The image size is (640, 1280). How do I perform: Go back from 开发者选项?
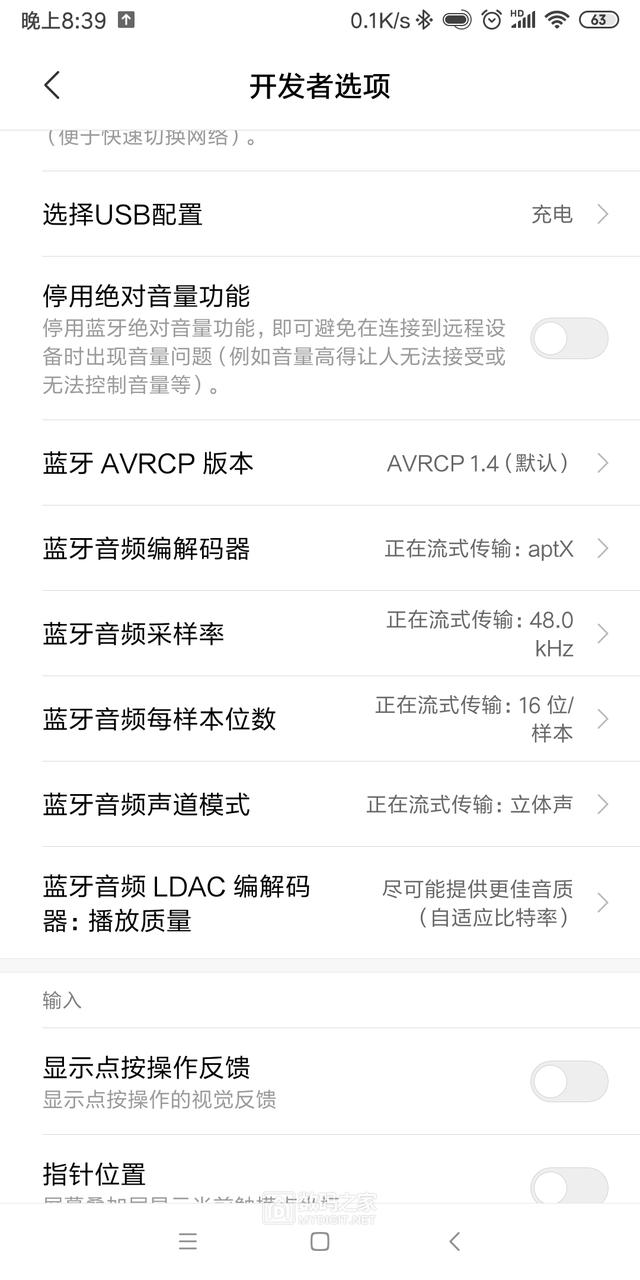(x=53, y=86)
